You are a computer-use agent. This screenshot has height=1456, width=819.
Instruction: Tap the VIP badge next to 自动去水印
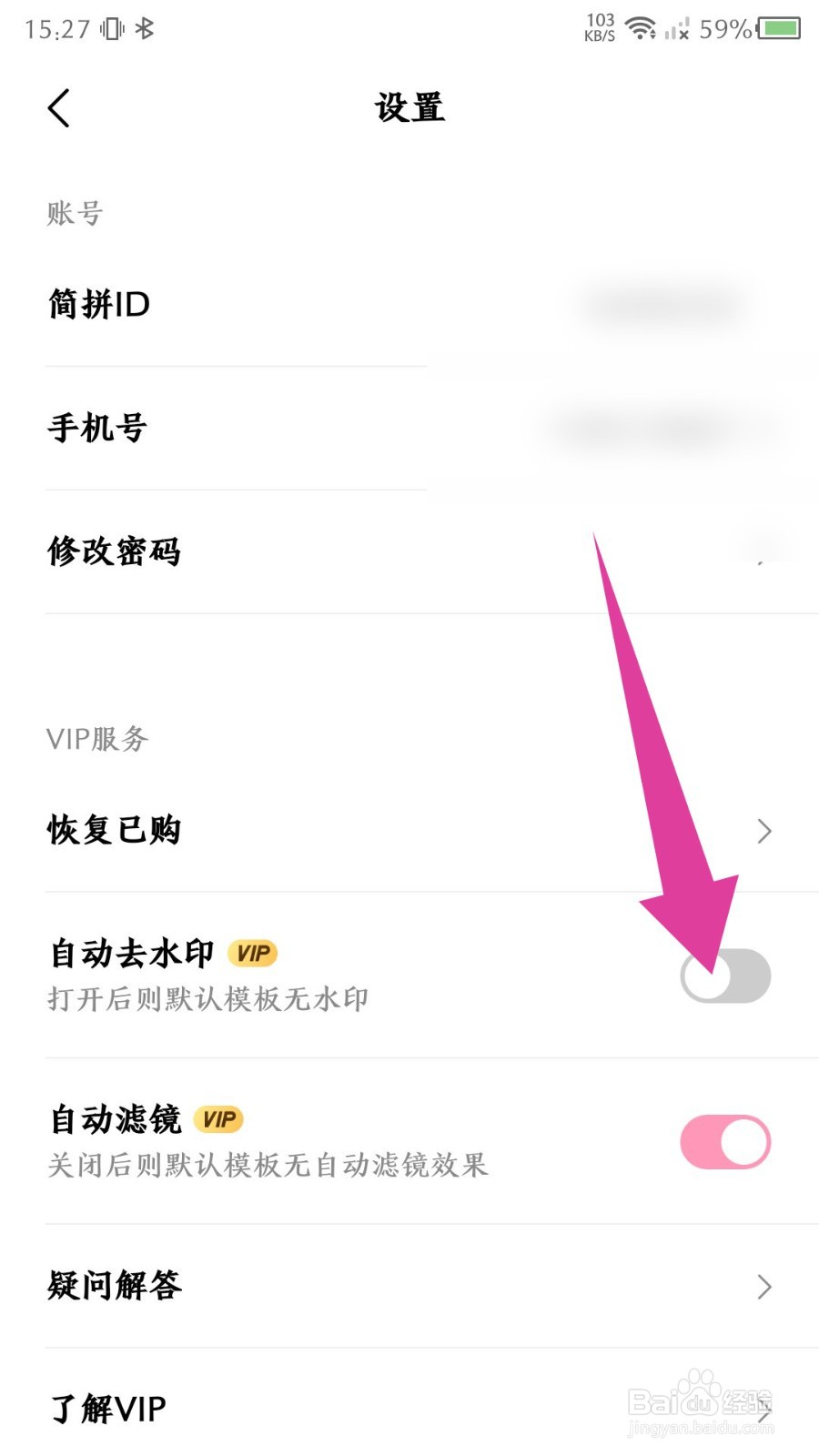pos(251,953)
